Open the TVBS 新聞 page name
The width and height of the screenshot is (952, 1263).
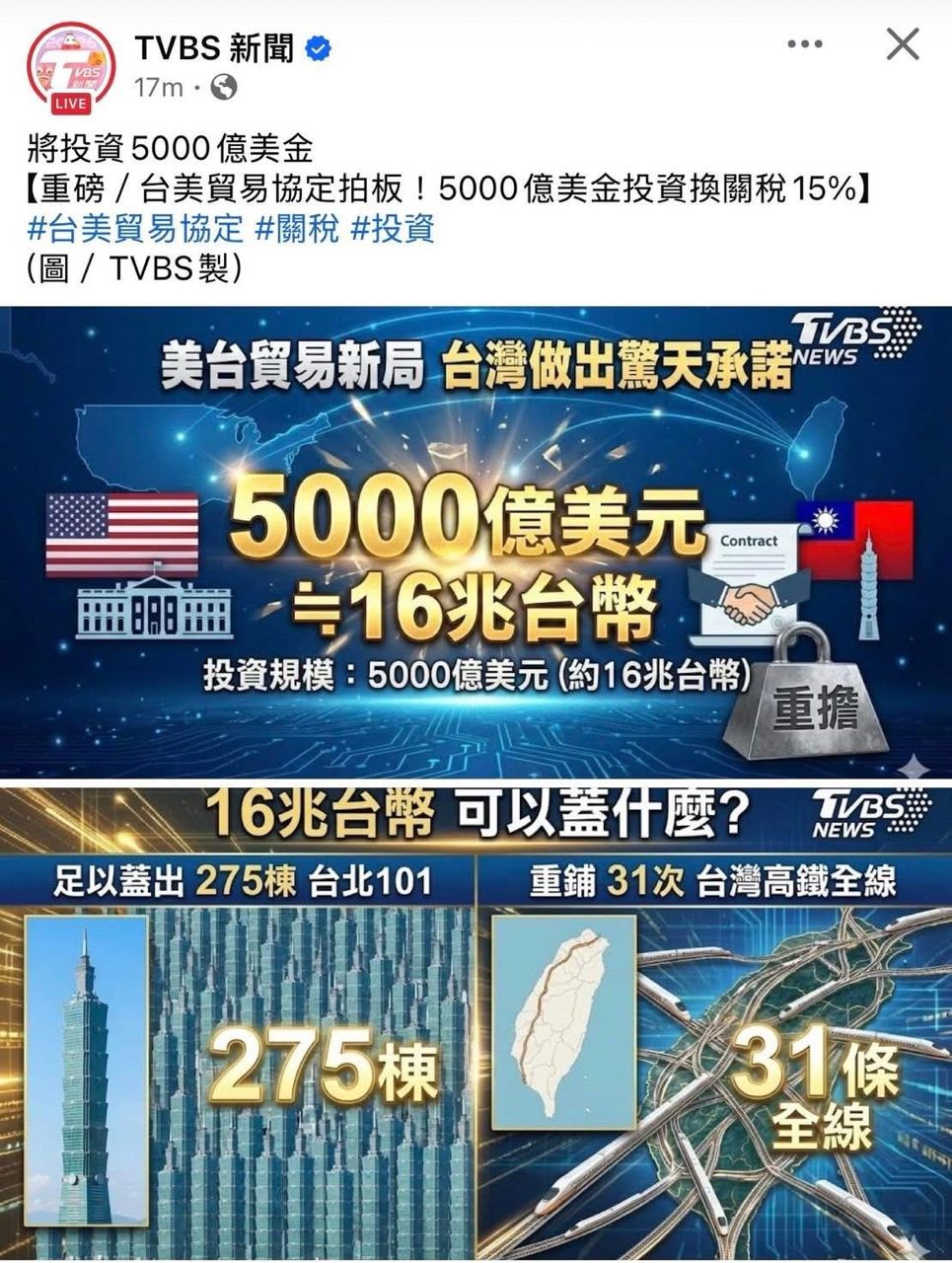point(214,46)
